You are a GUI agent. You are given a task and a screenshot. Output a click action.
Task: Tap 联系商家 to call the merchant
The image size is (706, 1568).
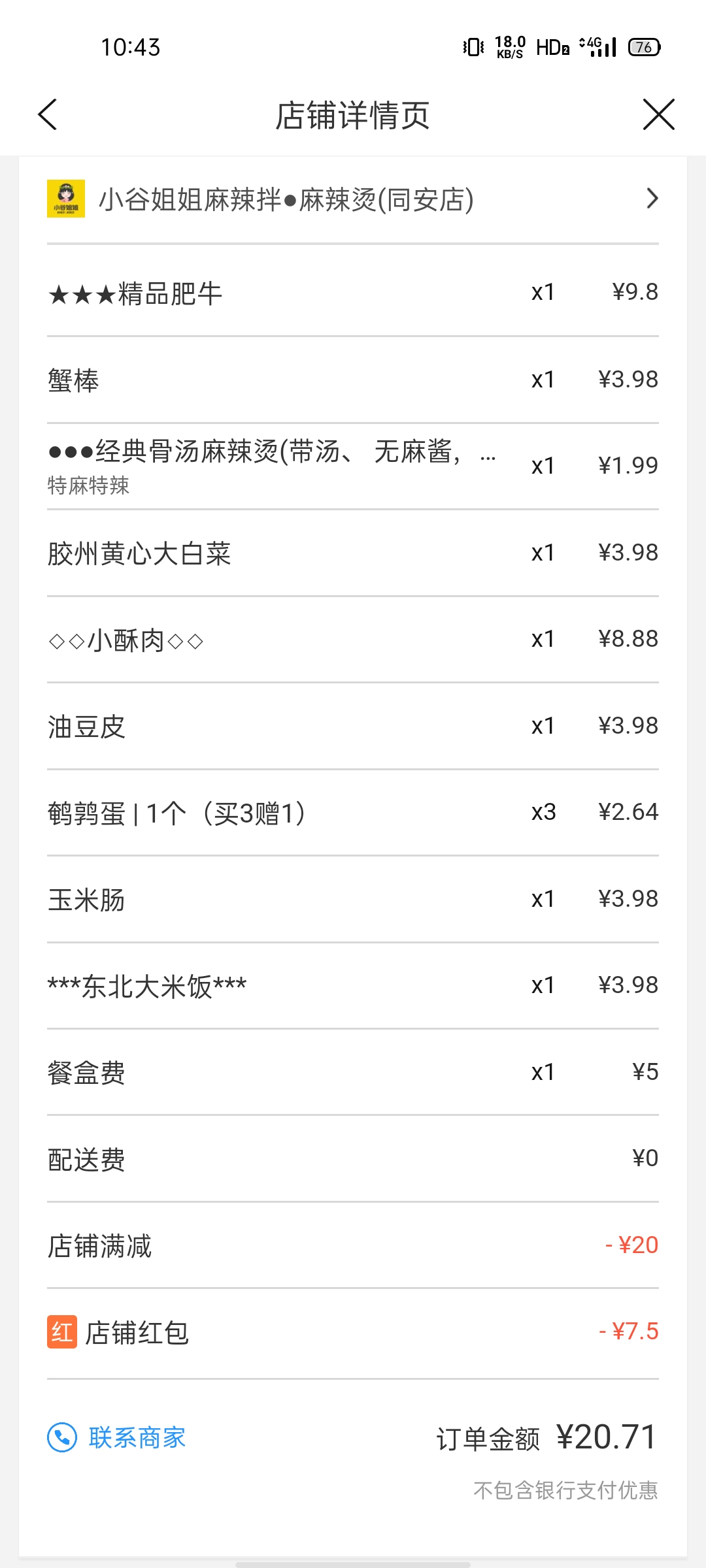click(117, 1437)
